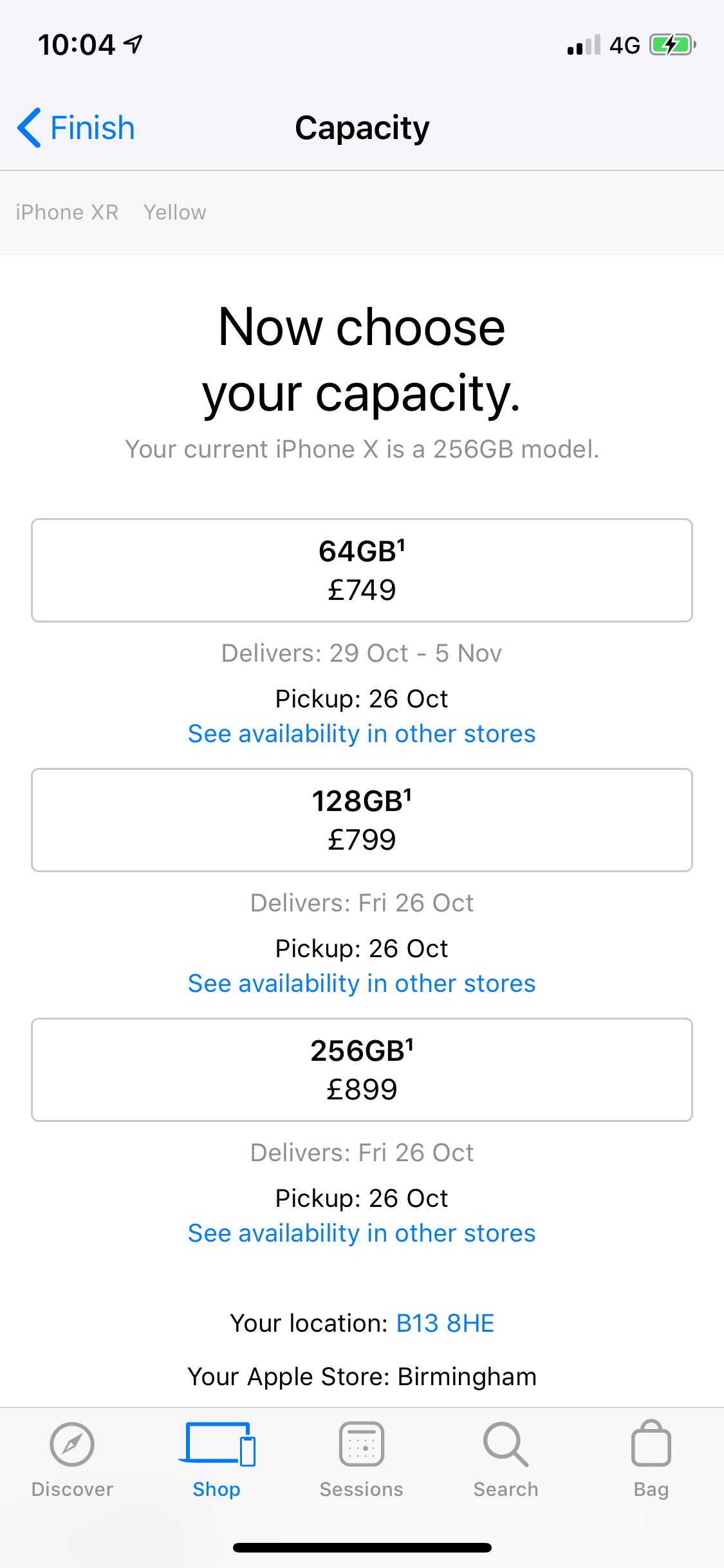This screenshot has height=1568, width=724.
Task: Go back to Finish
Action: [76, 127]
